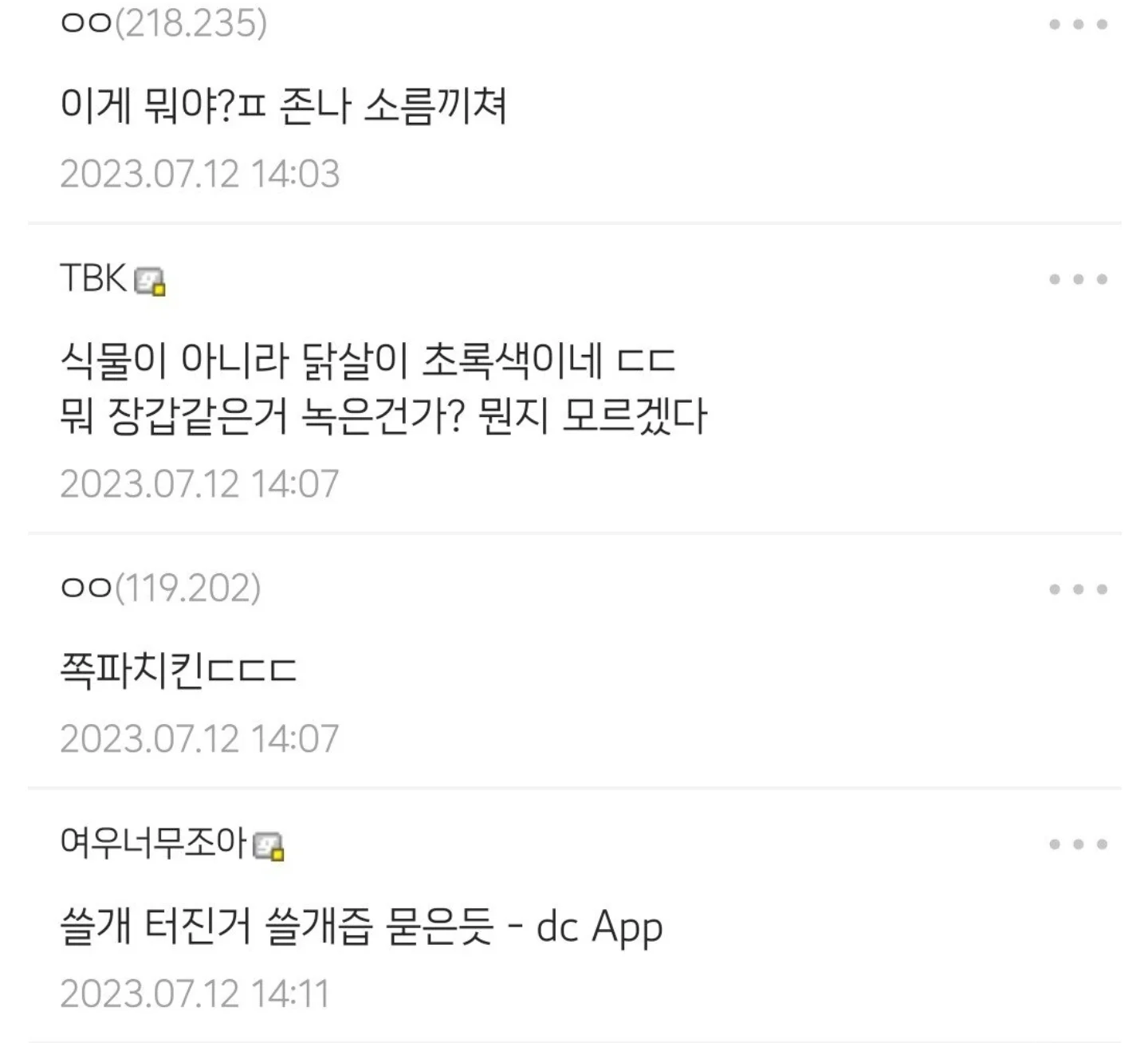Open more options on ㅇㅇ(218.235)'s comment
The width and height of the screenshot is (1148, 1043).
point(1078,25)
